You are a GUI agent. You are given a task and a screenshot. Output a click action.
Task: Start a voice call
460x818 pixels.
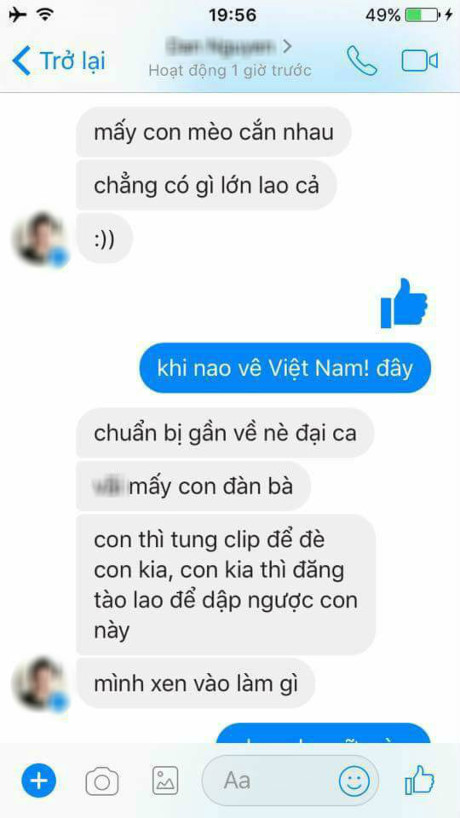[362, 61]
